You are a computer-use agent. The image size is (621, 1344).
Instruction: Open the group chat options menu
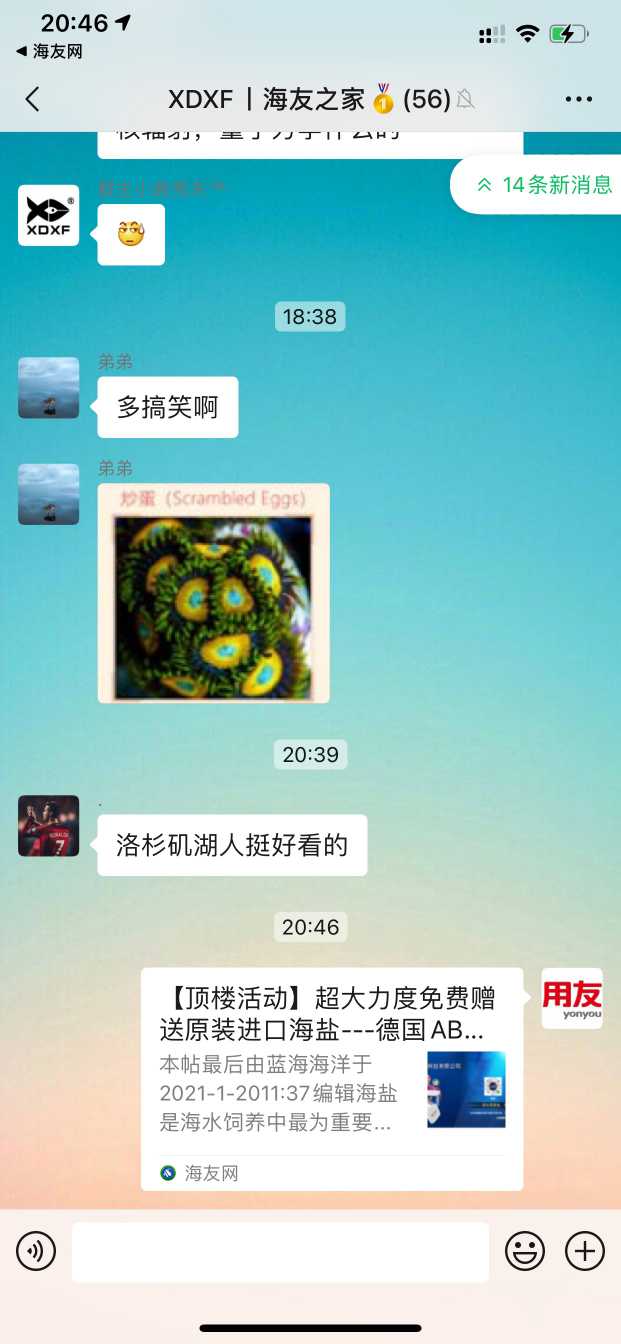tap(579, 99)
